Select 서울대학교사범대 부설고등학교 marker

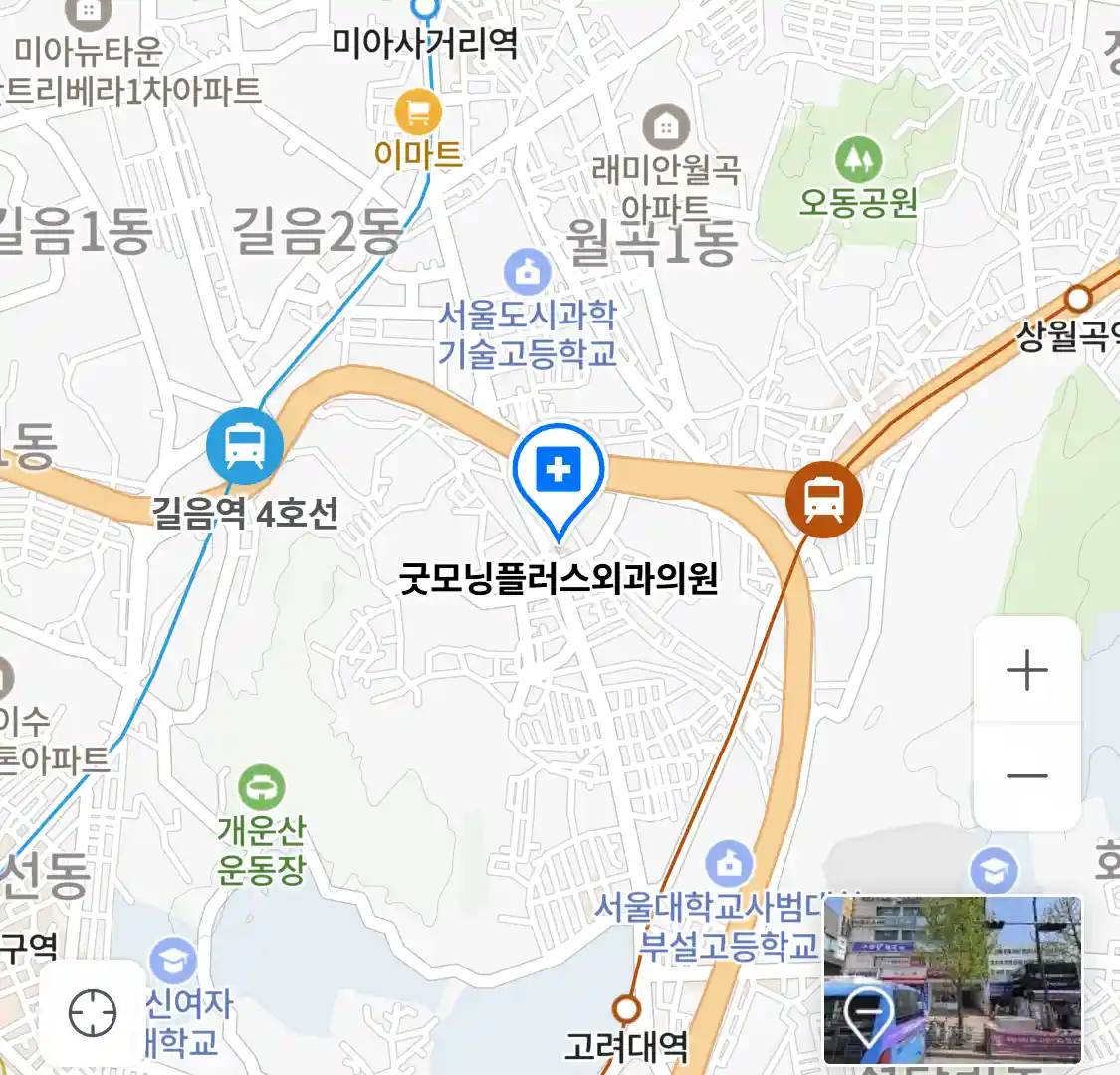pos(730,864)
